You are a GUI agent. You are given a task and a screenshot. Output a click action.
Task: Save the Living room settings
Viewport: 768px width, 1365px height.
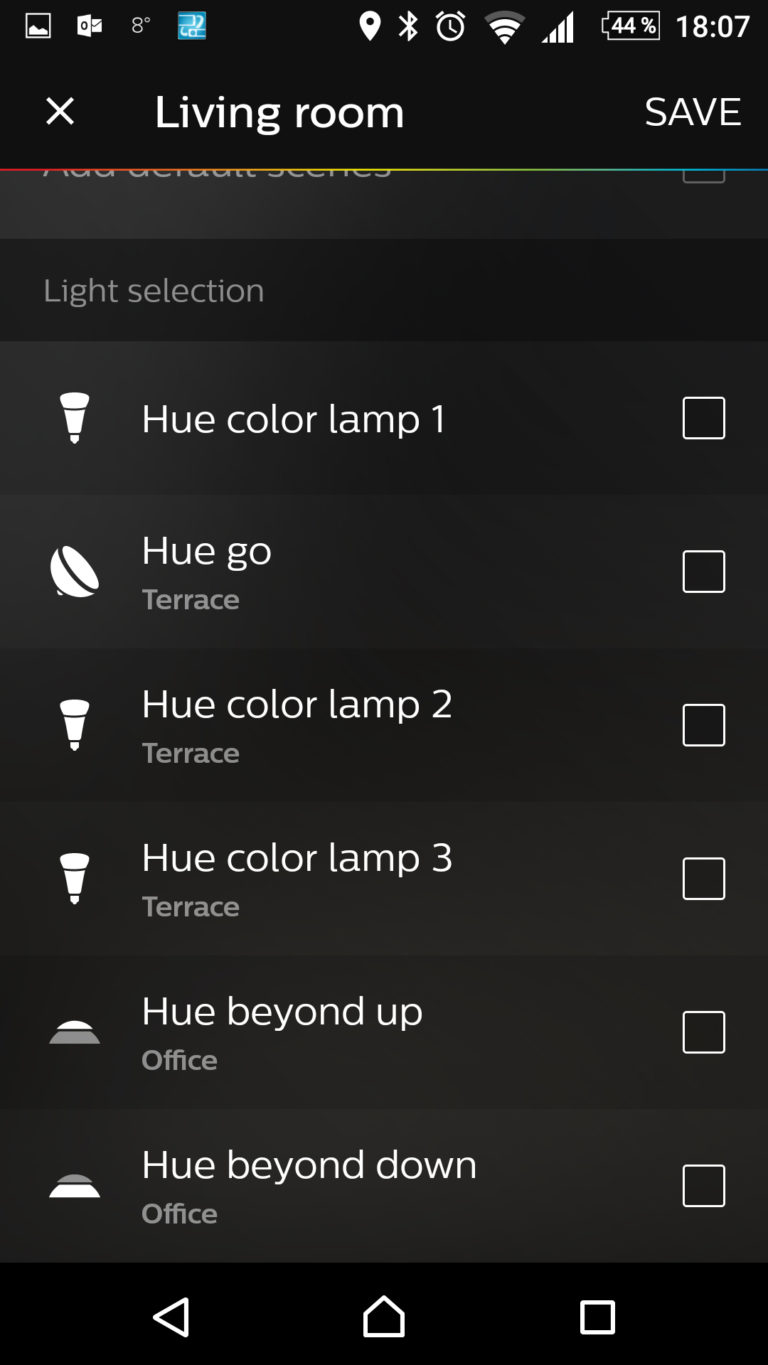[x=692, y=111]
